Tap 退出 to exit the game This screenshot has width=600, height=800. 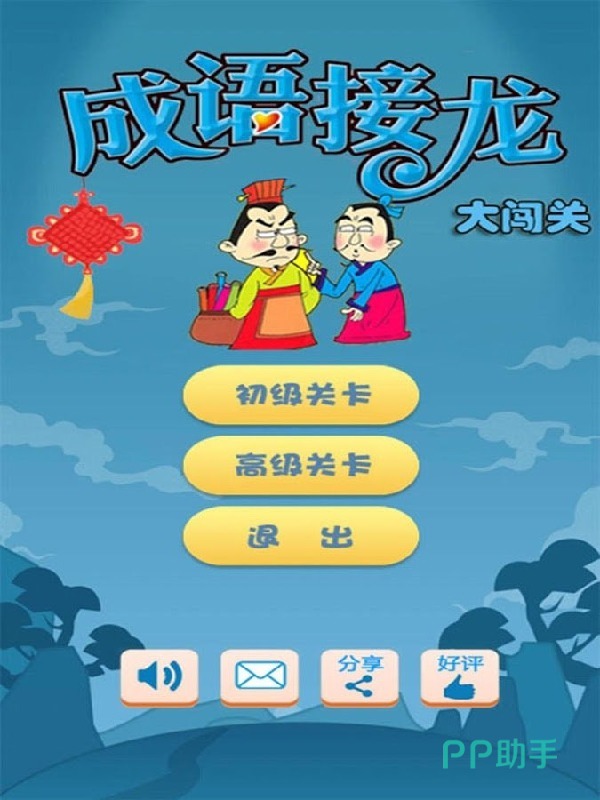click(300, 536)
